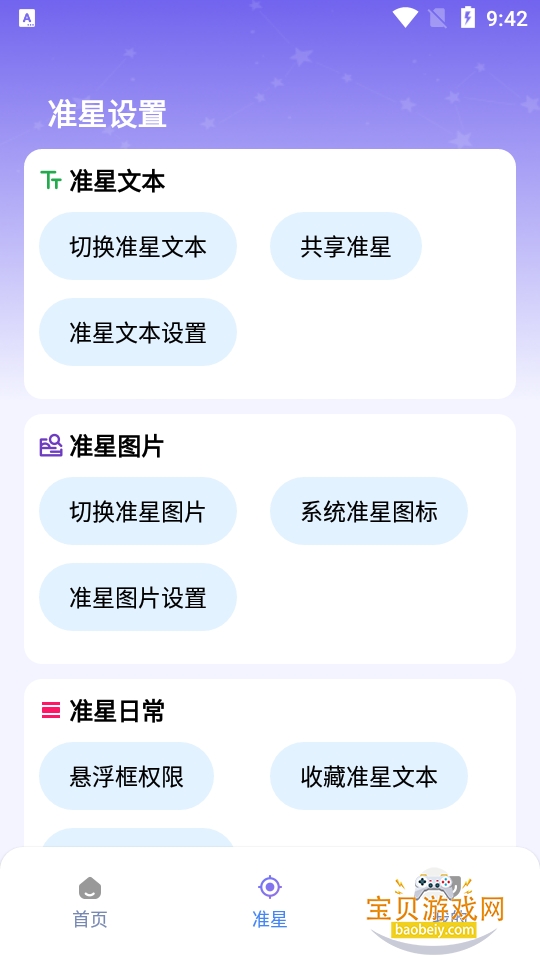Open 准星文本设置
Screen dimensions: 540x960
[138, 332]
